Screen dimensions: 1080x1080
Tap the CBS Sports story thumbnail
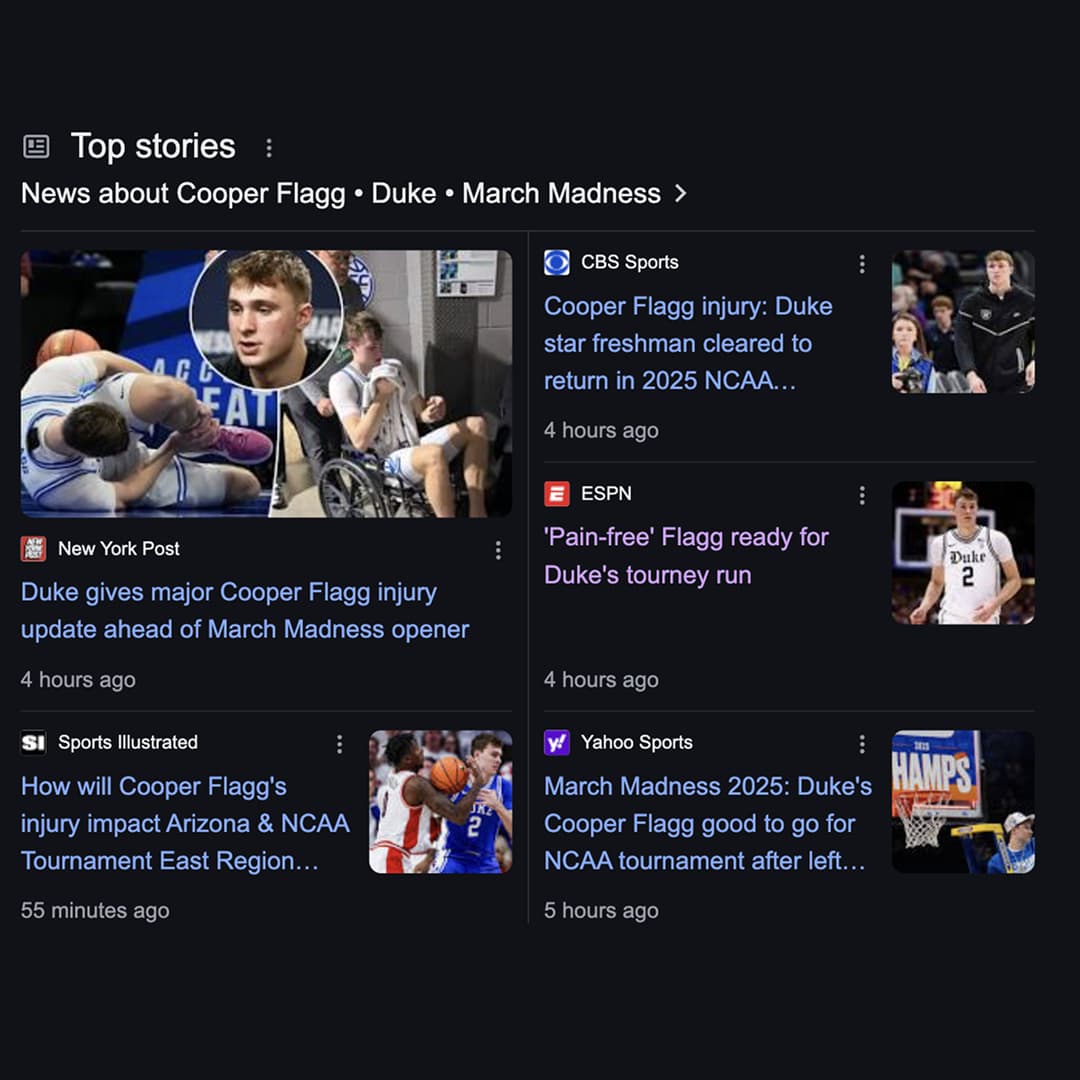[963, 321]
